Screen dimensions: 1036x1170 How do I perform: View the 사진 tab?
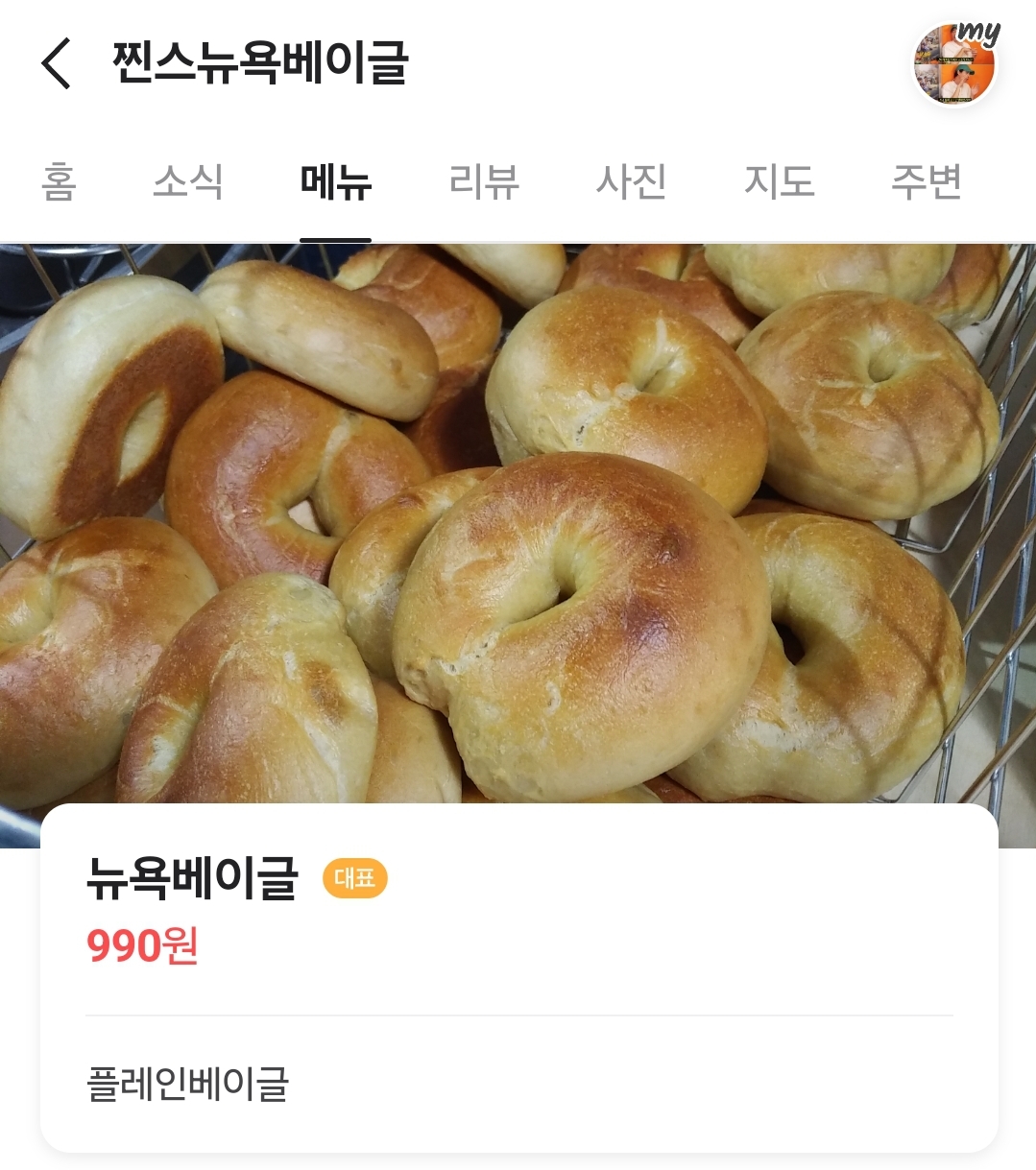point(631,181)
